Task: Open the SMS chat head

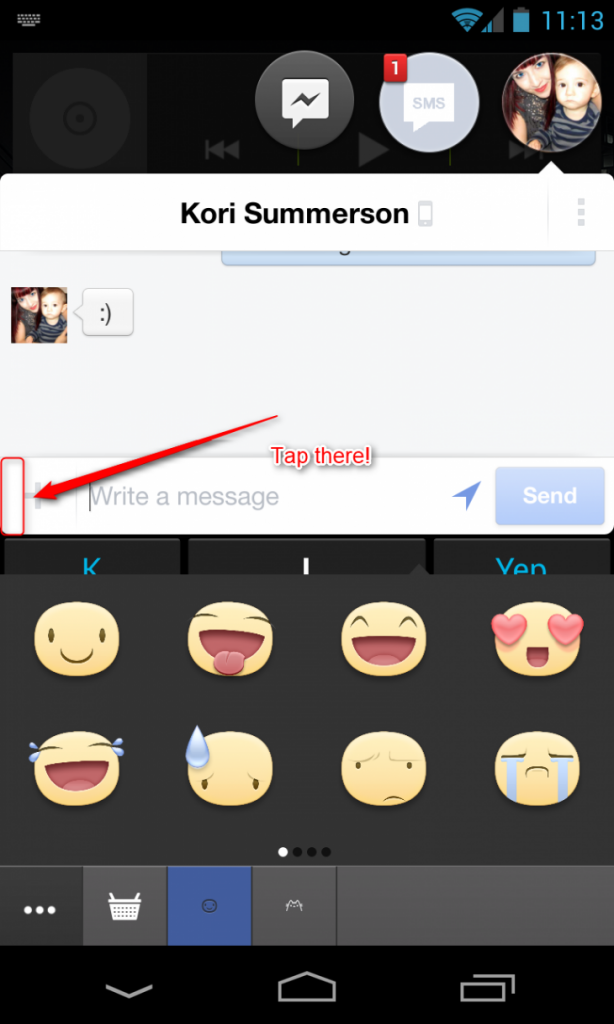Action: pos(429,102)
